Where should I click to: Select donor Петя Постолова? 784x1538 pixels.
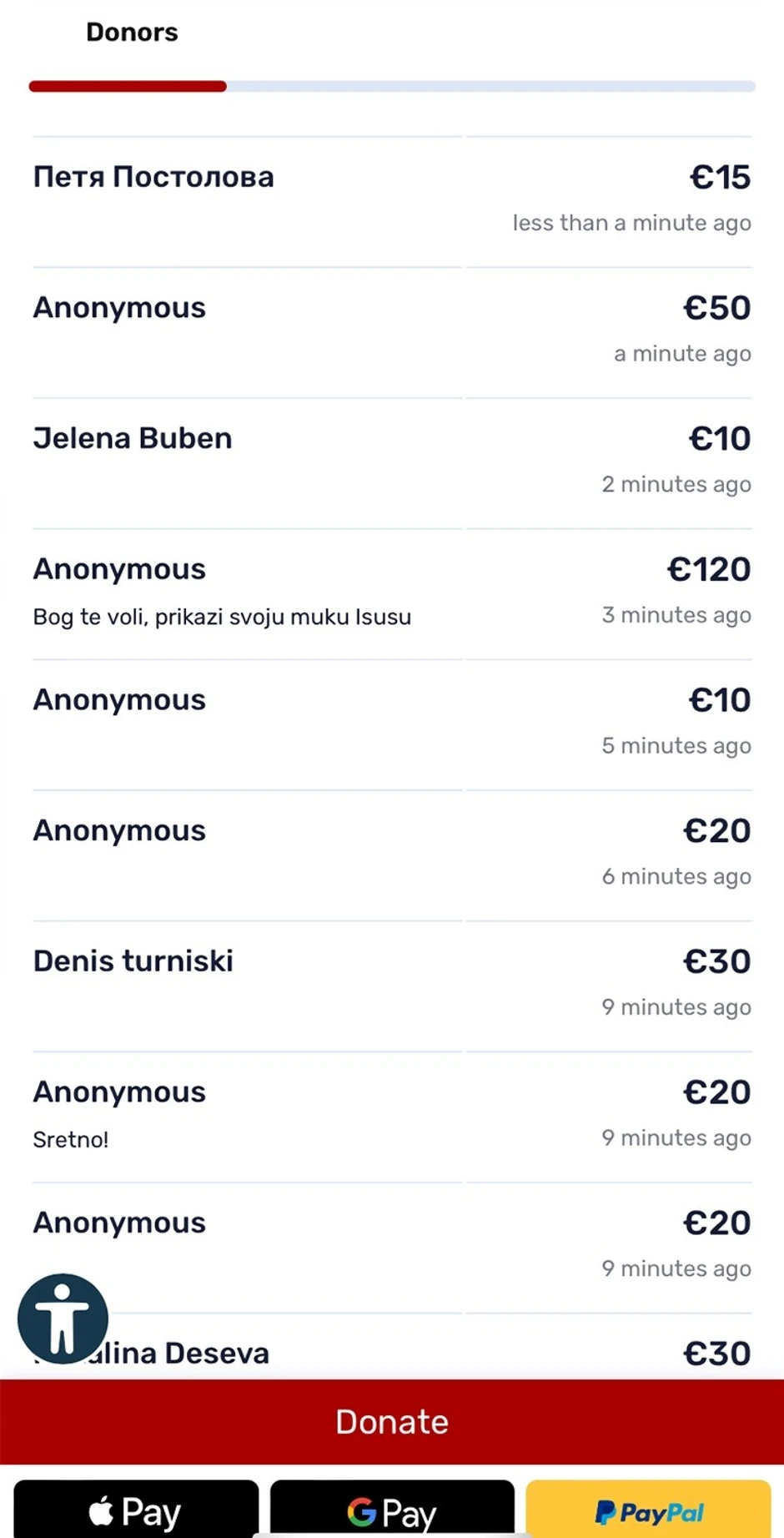[x=153, y=177]
